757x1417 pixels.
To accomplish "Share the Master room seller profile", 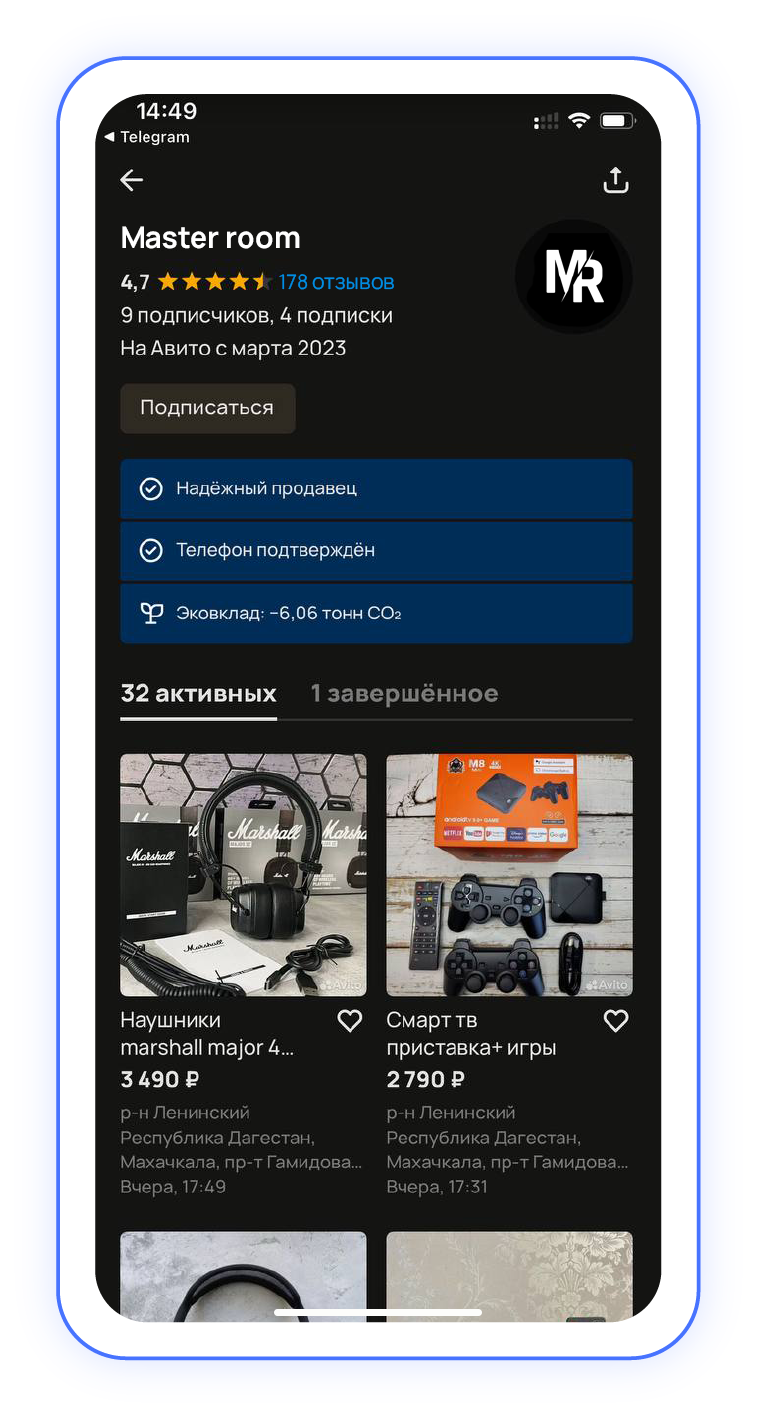I will pyautogui.click(x=616, y=180).
